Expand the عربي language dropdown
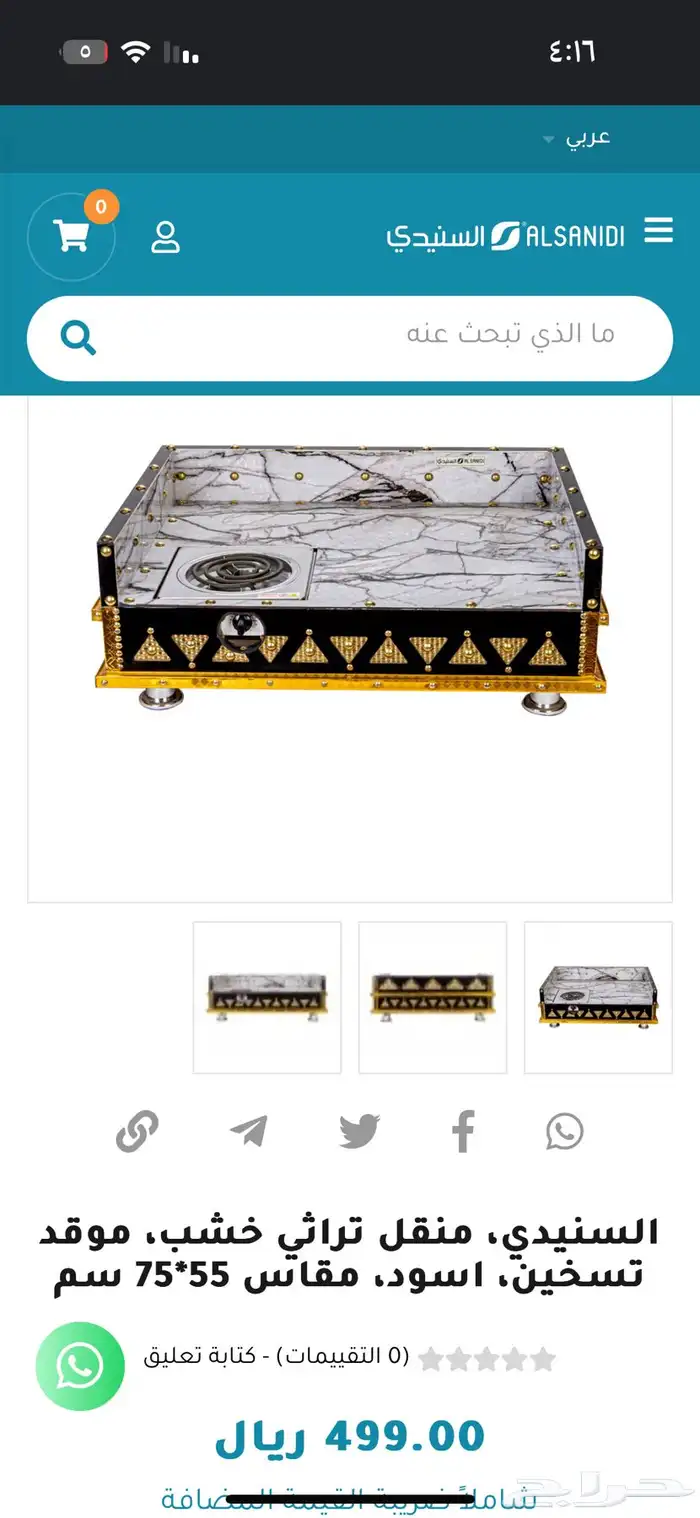Screen dimensions: 700x1518 coord(577,138)
